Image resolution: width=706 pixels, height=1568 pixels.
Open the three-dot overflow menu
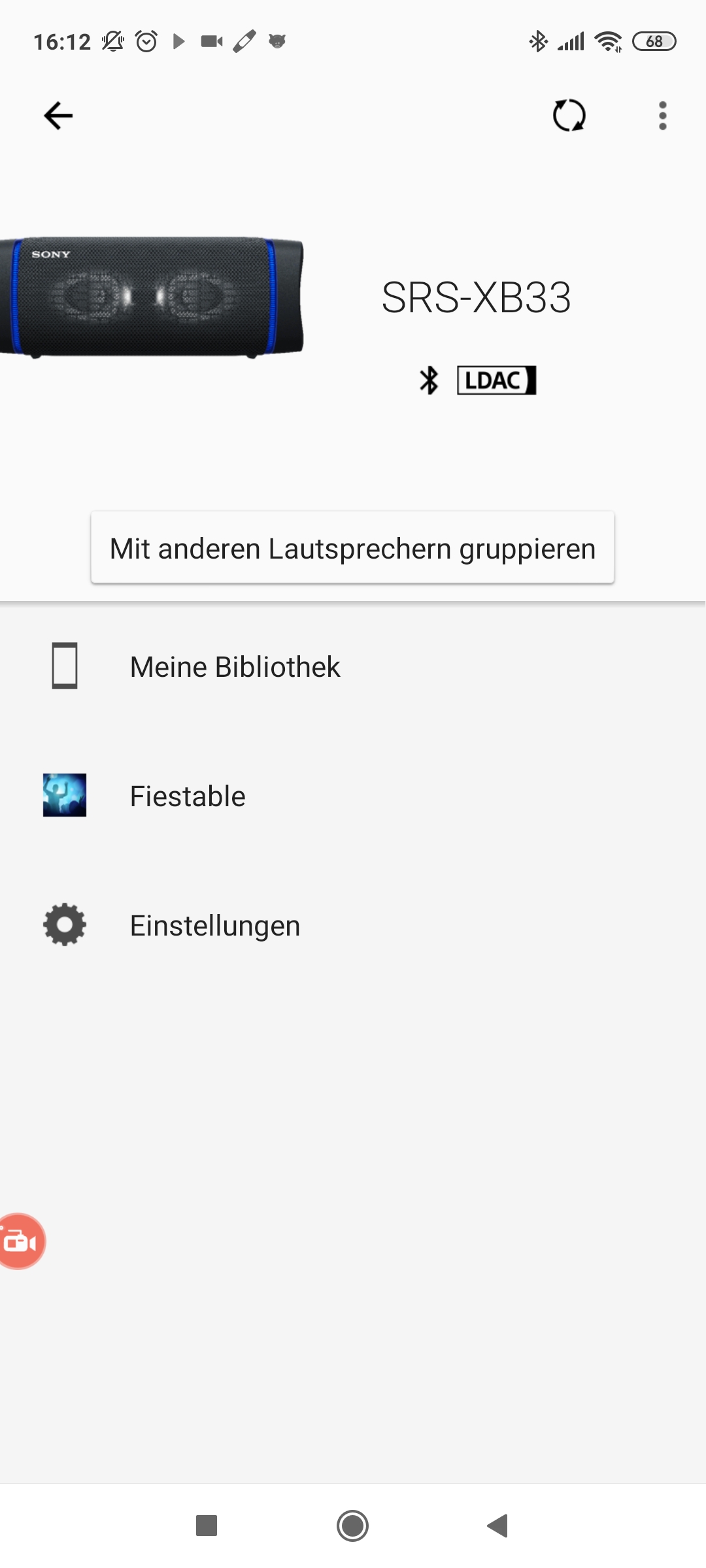click(663, 116)
